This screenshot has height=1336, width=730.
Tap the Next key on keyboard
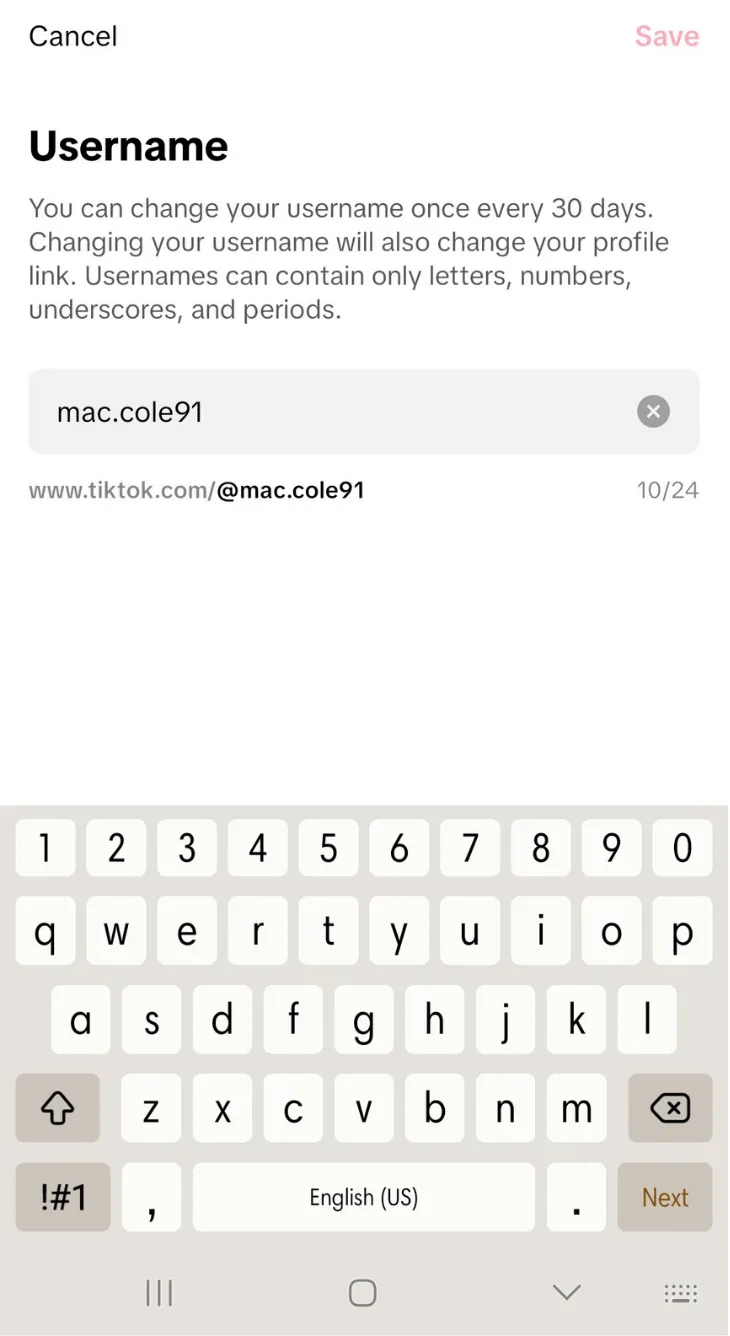tap(665, 1197)
